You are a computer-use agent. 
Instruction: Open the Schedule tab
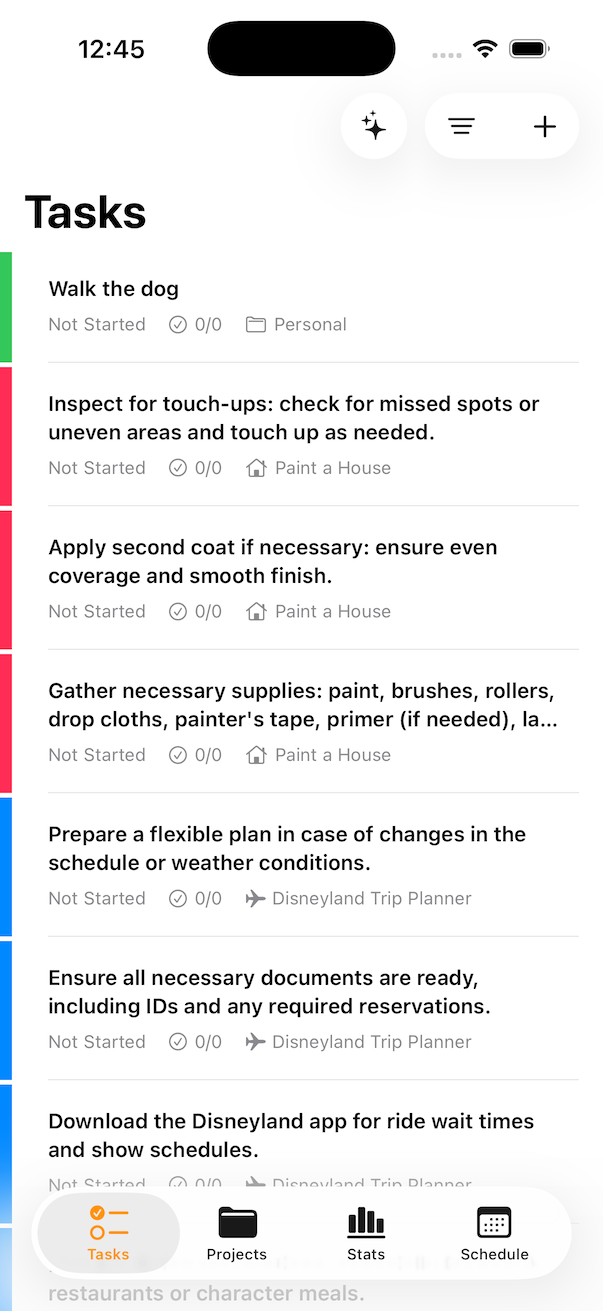494,1234
